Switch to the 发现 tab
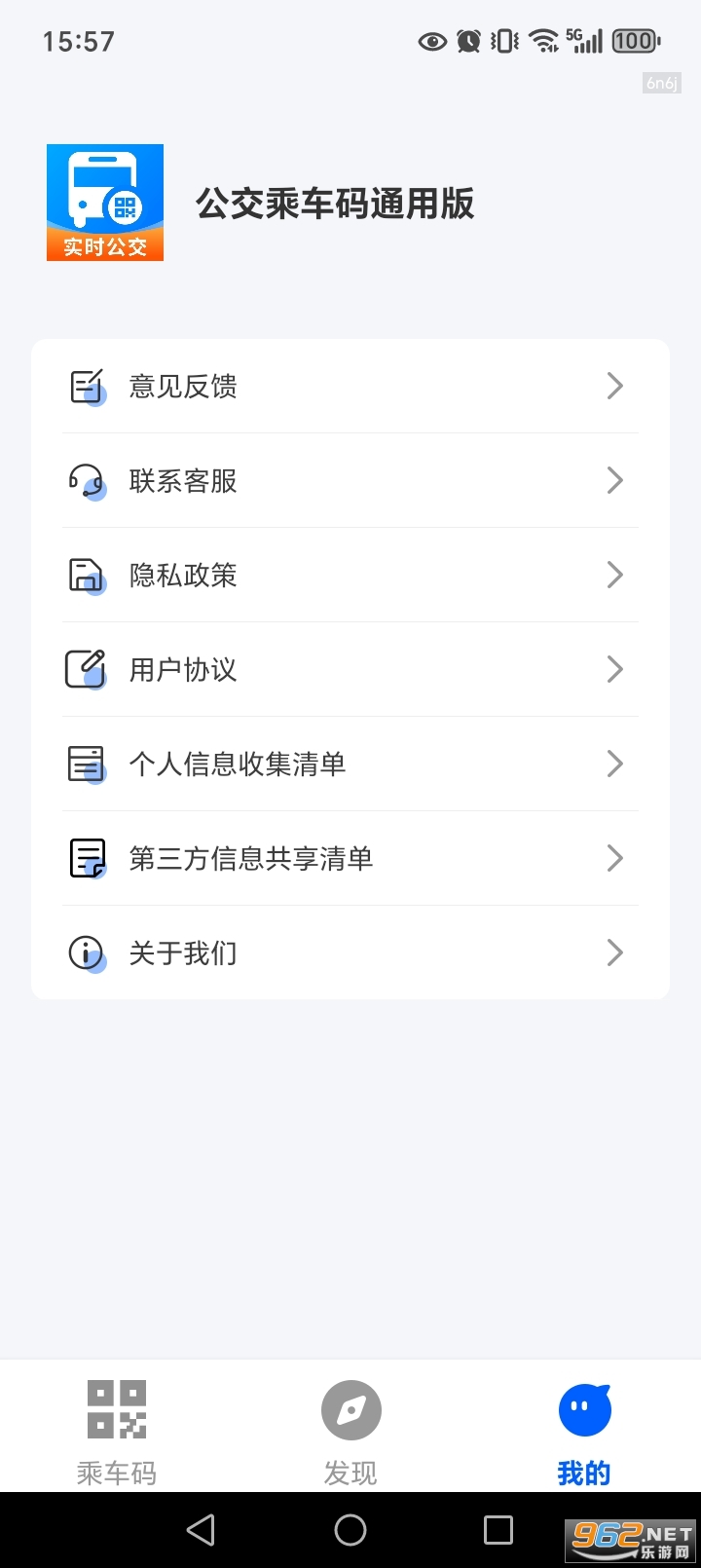Viewport: 701px width, 1568px height. click(x=350, y=1428)
